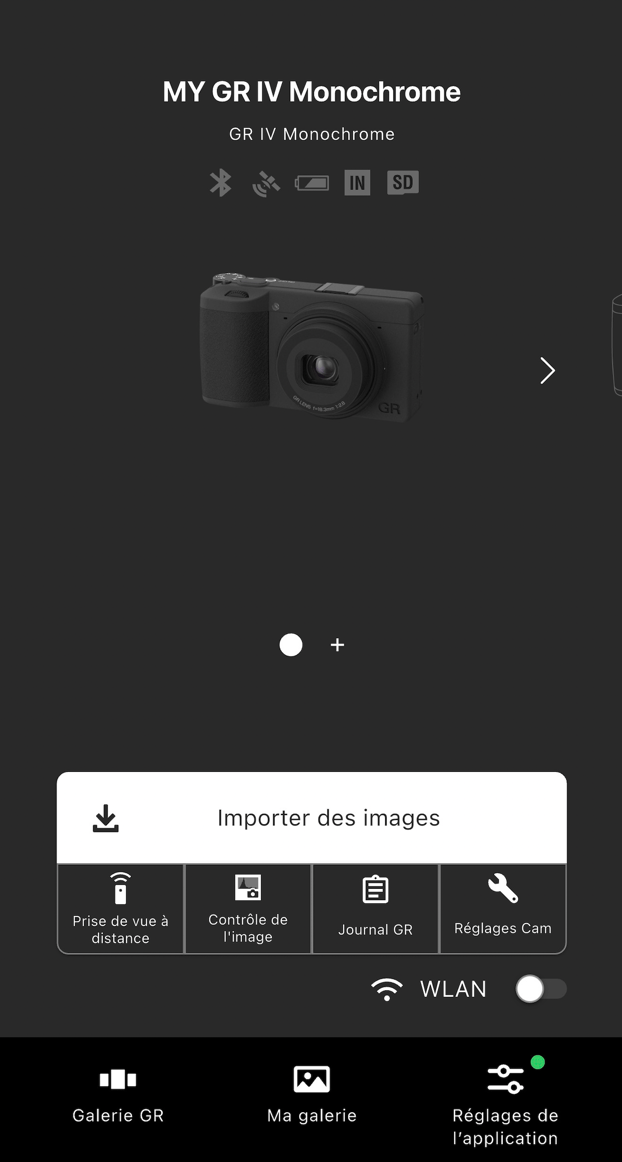The height and width of the screenshot is (1162, 622).
Task: Show next camera with right chevron
Action: [x=547, y=371]
